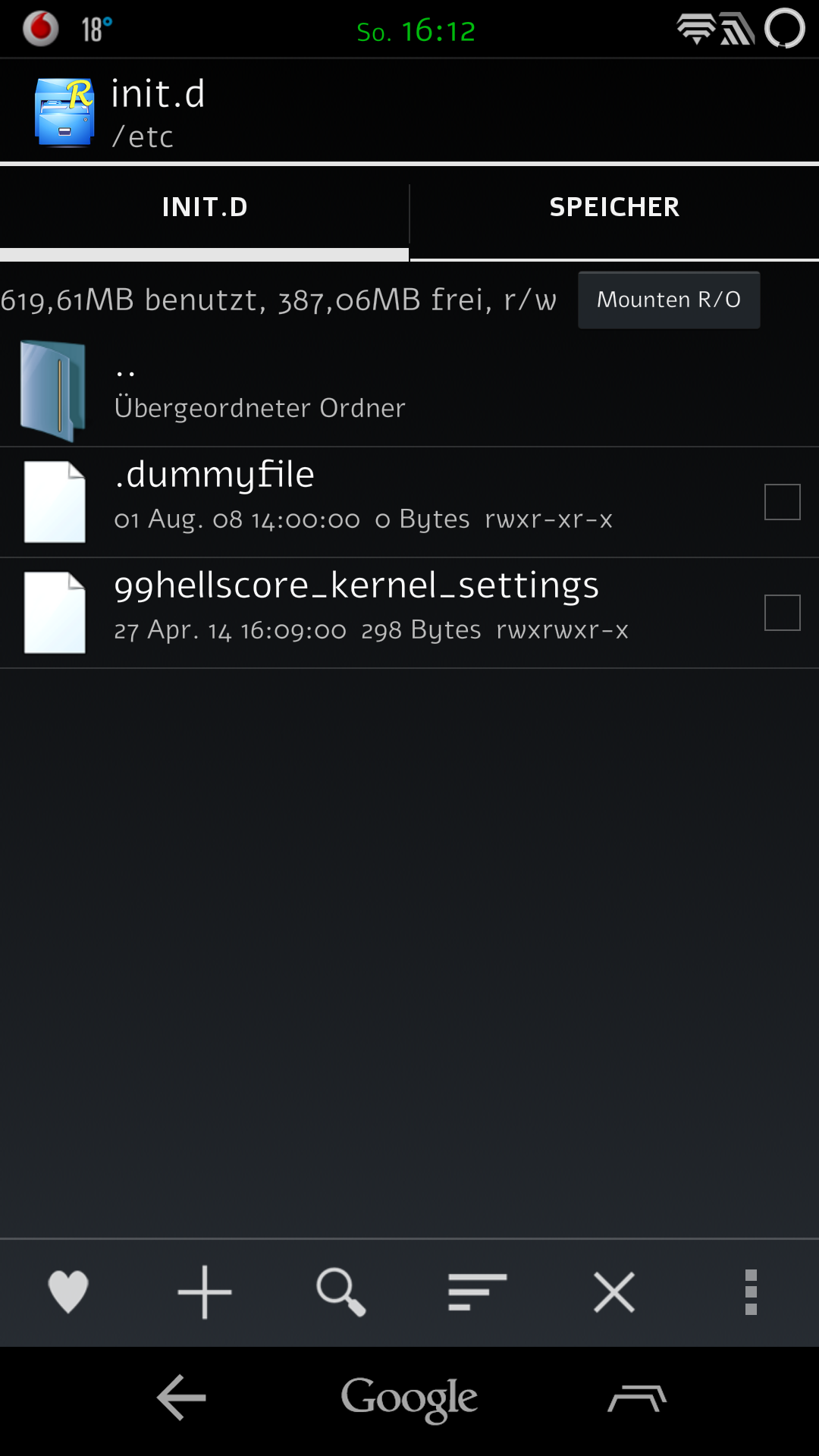
Task: Tap the Mounten R/O button
Action: click(668, 300)
